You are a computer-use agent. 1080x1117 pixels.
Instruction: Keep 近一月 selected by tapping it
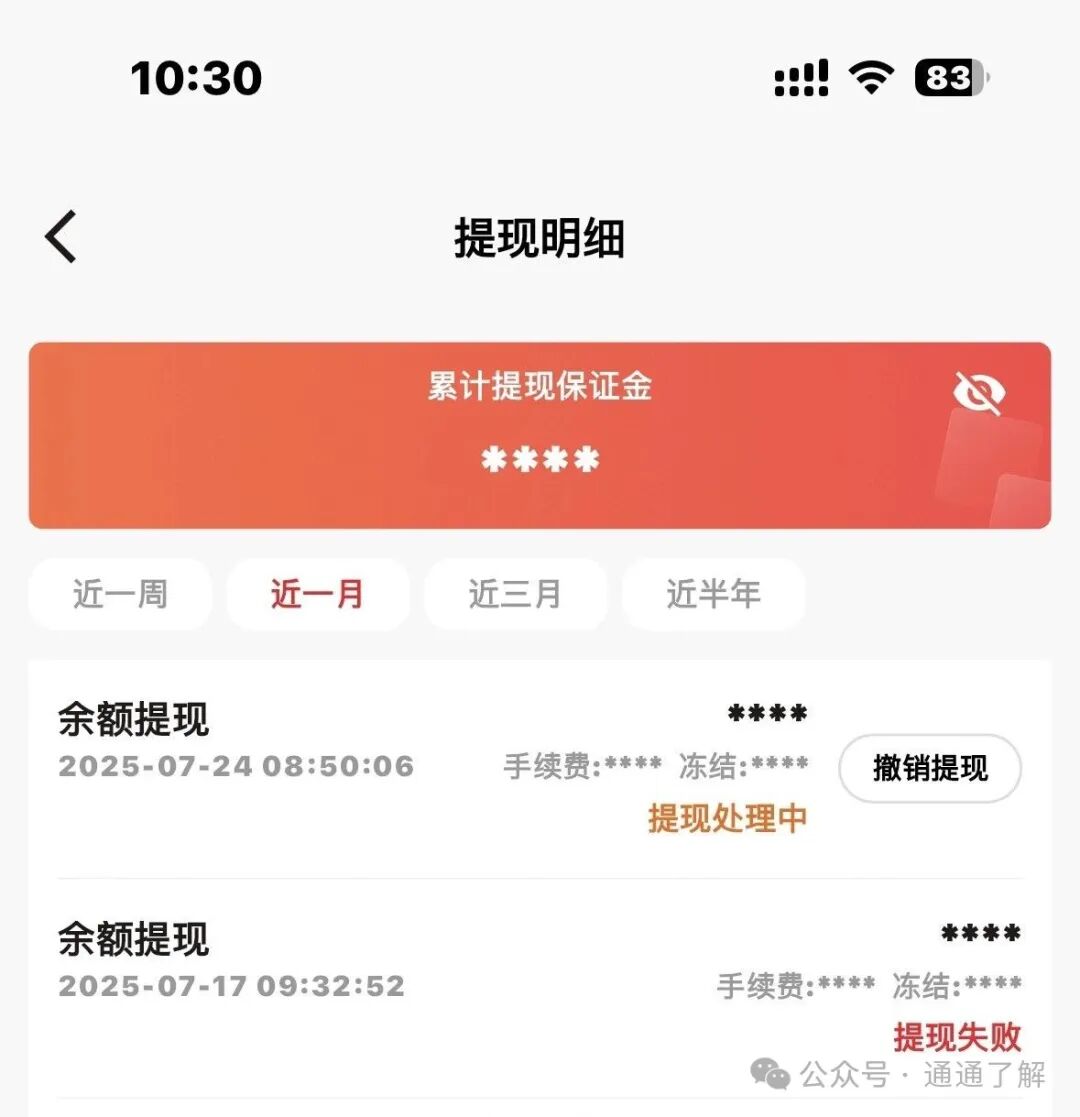click(317, 594)
